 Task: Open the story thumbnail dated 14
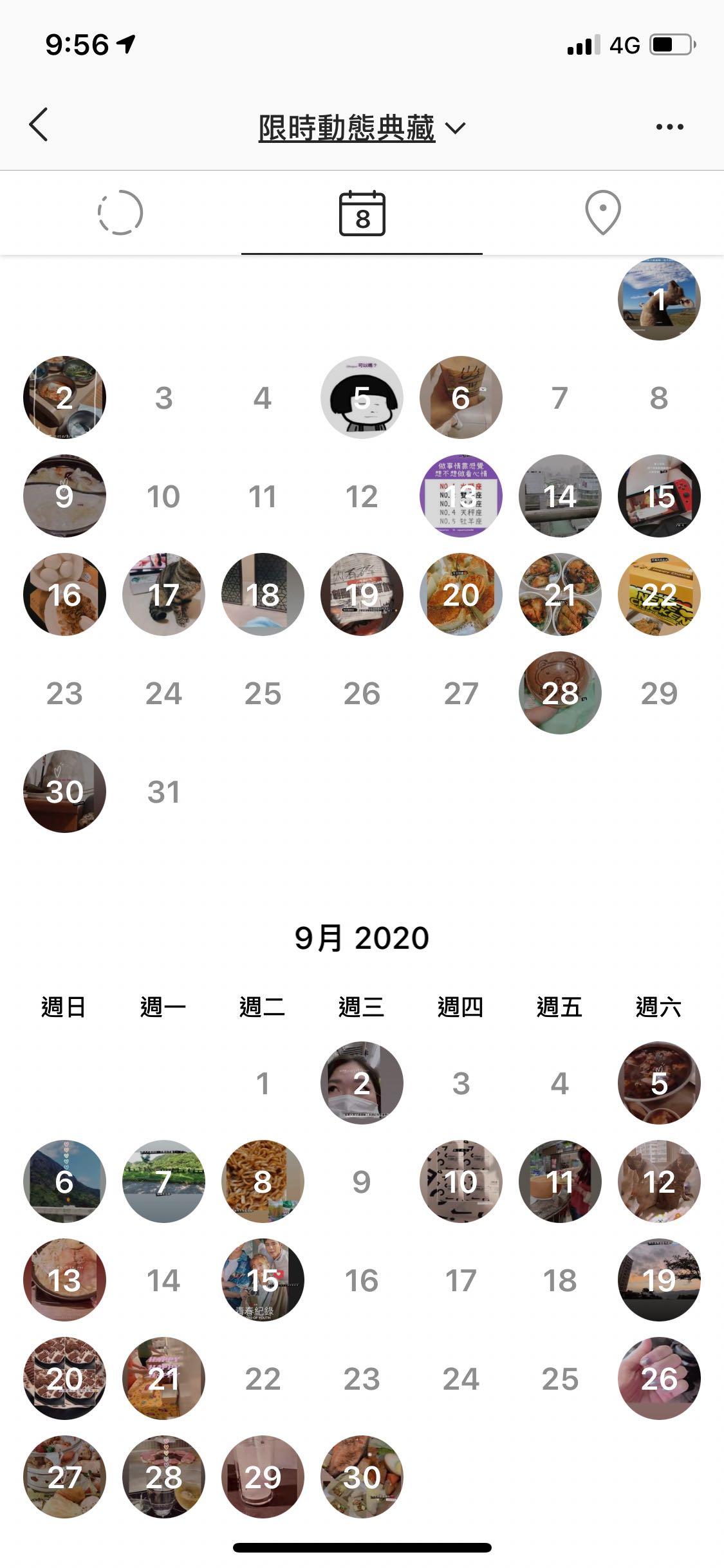click(559, 496)
